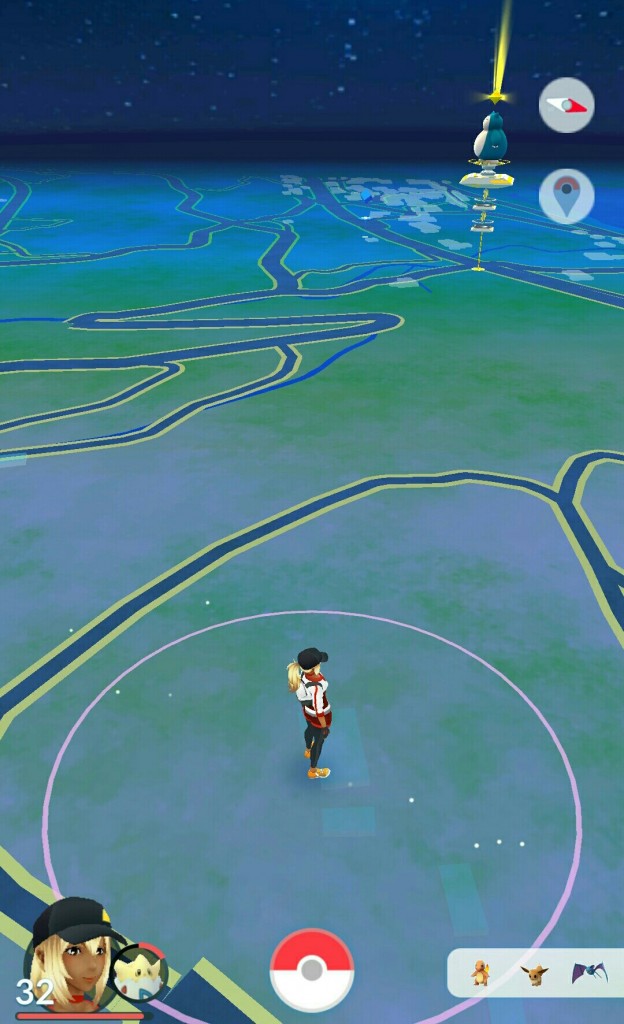Tap the map location pin button
This screenshot has height=1024, width=624.
pyautogui.click(x=566, y=195)
